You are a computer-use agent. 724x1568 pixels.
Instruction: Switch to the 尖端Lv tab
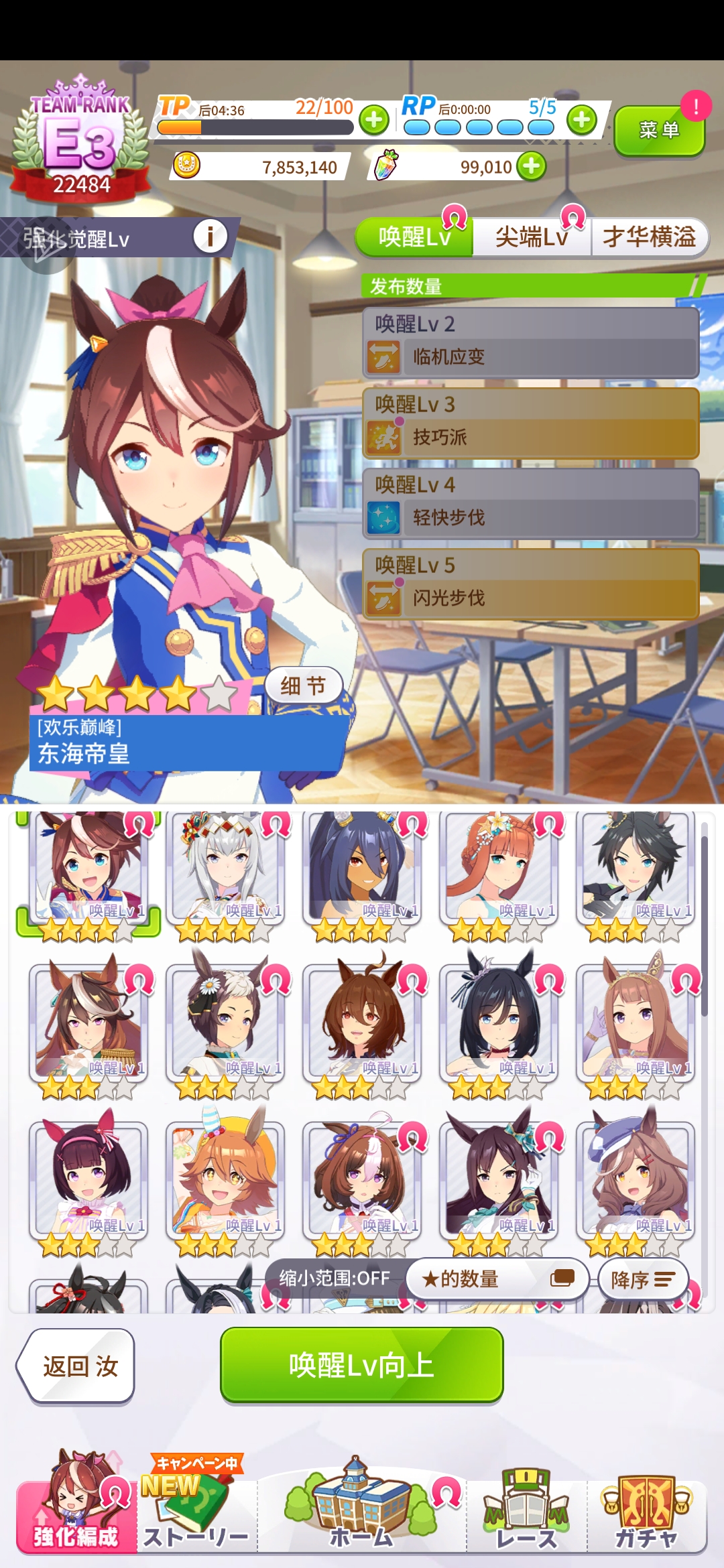click(531, 237)
